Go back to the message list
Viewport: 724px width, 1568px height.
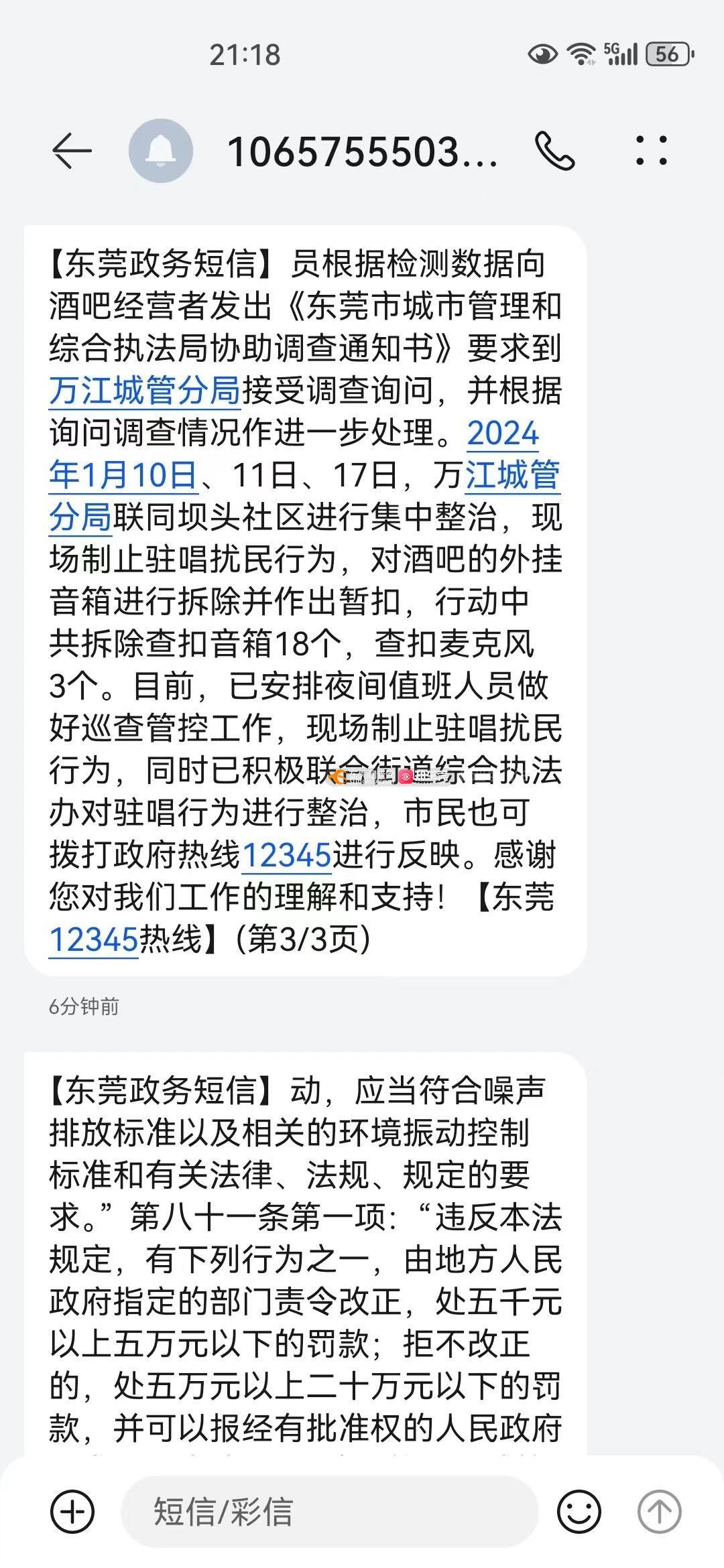[72, 151]
